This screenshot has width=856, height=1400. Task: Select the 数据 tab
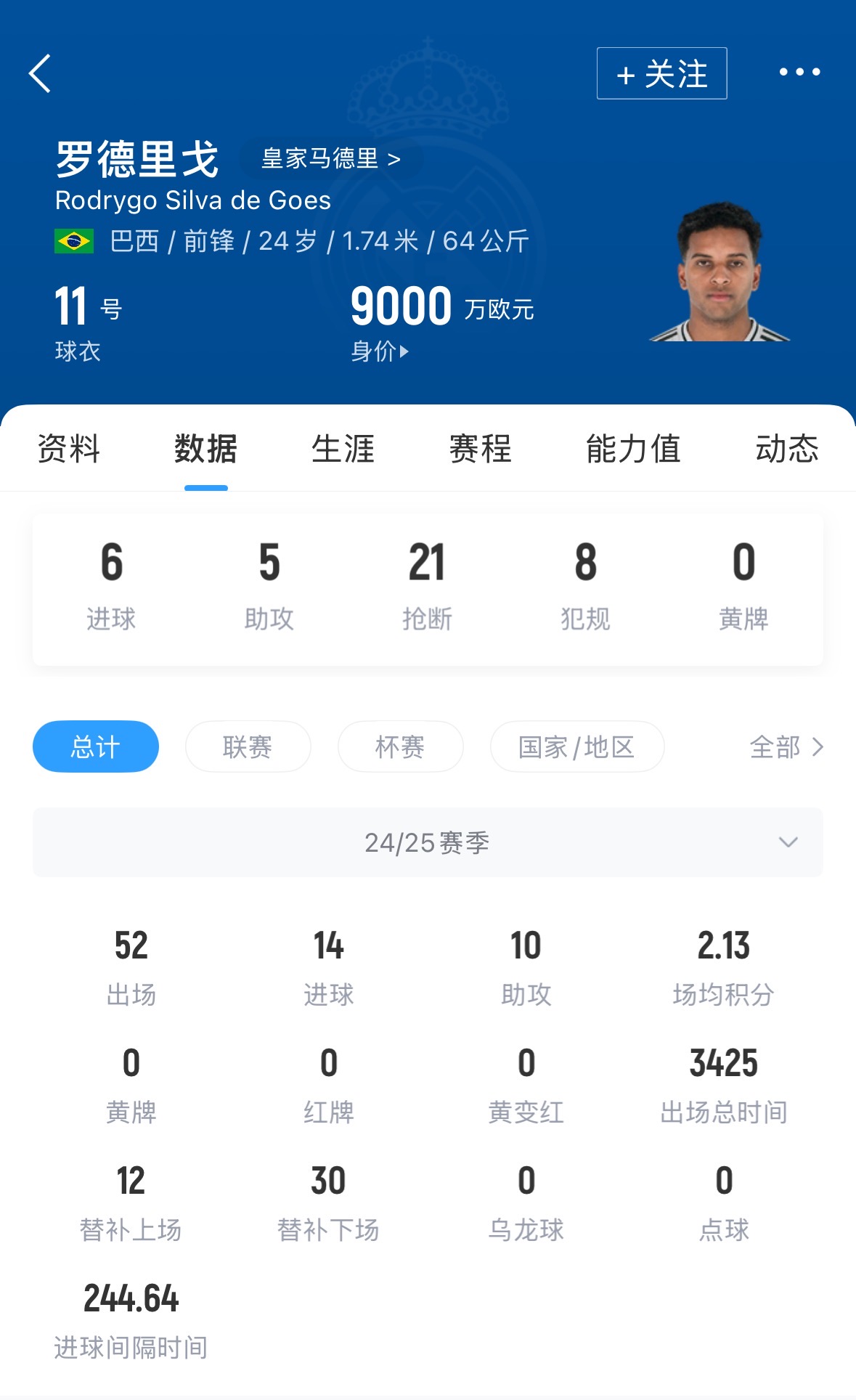[x=205, y=449]
